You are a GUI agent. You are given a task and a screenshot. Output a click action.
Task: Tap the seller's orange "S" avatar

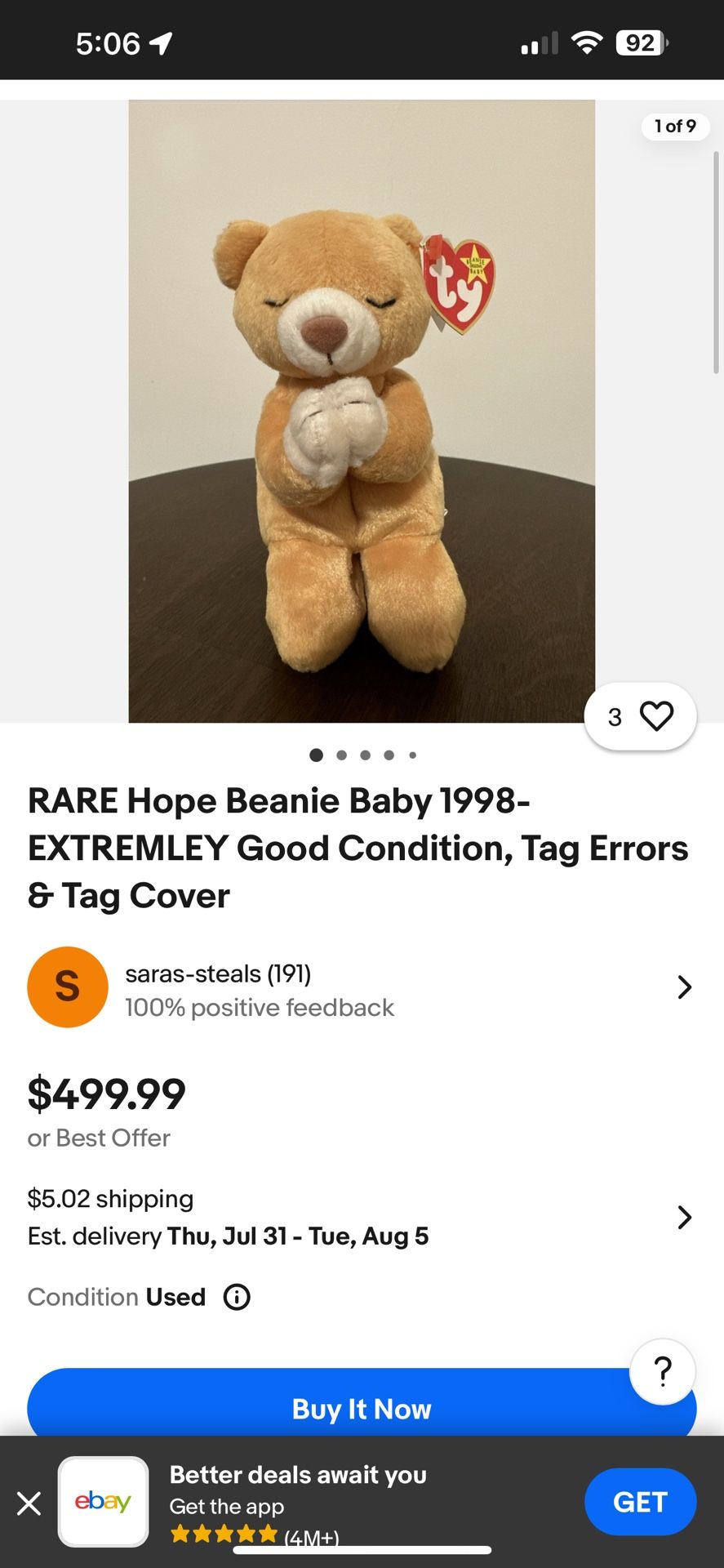pos(67,987)
